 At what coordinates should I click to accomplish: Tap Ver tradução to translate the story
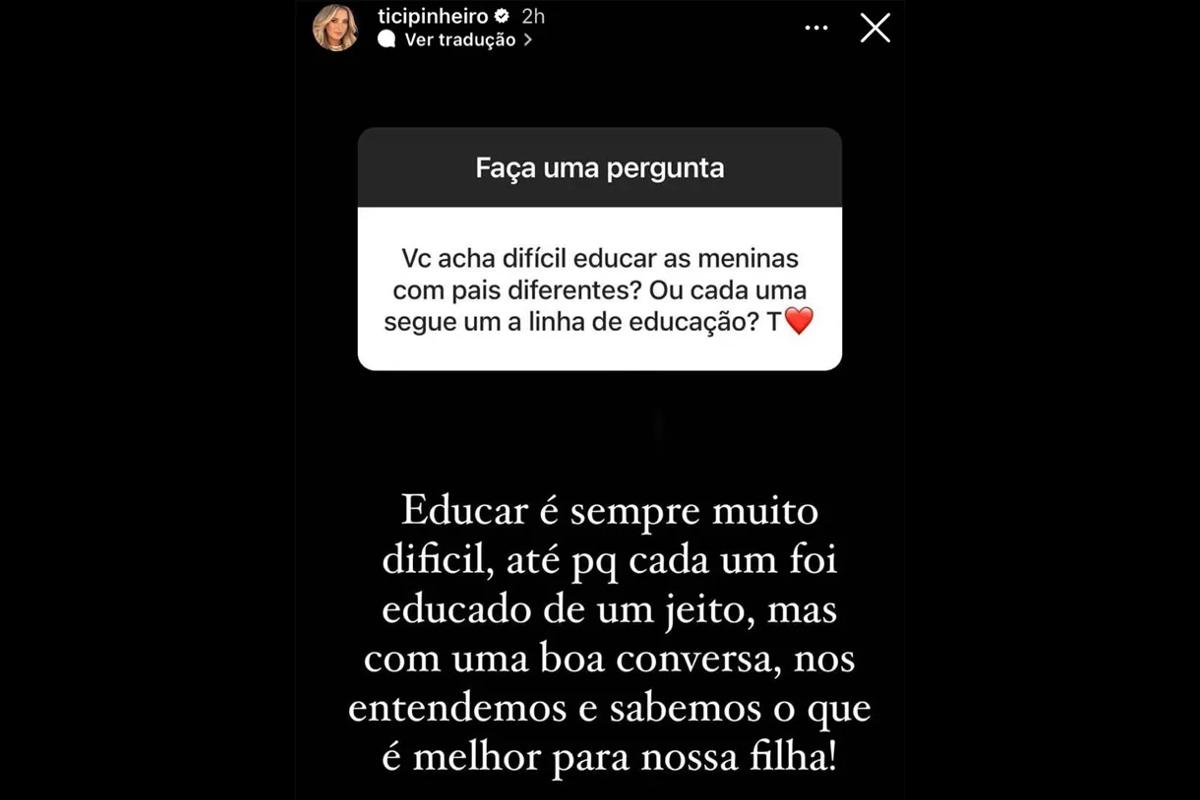click(x=459, y=41)
